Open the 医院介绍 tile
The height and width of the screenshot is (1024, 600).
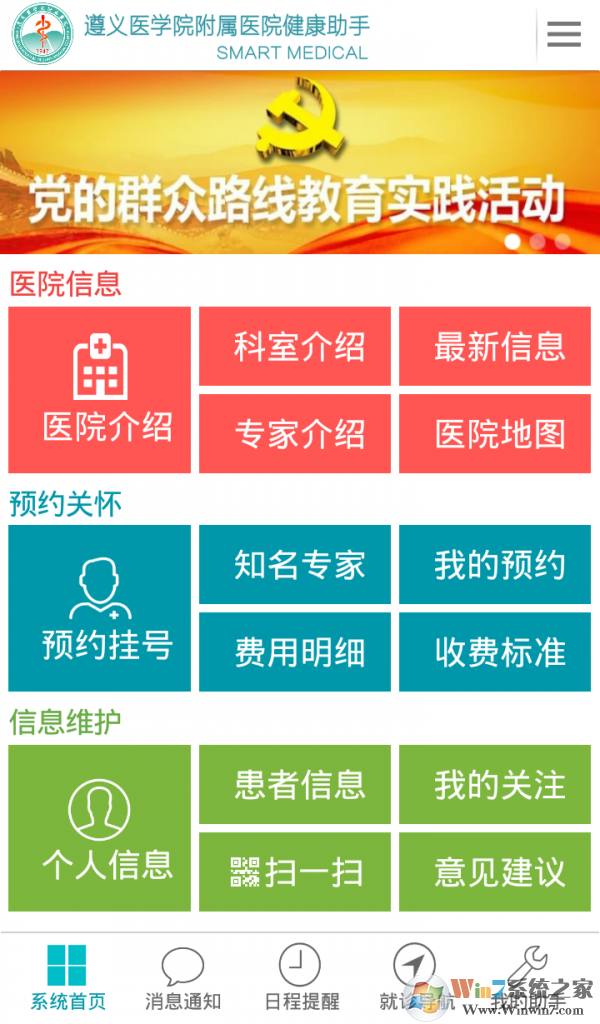[99, 390]
